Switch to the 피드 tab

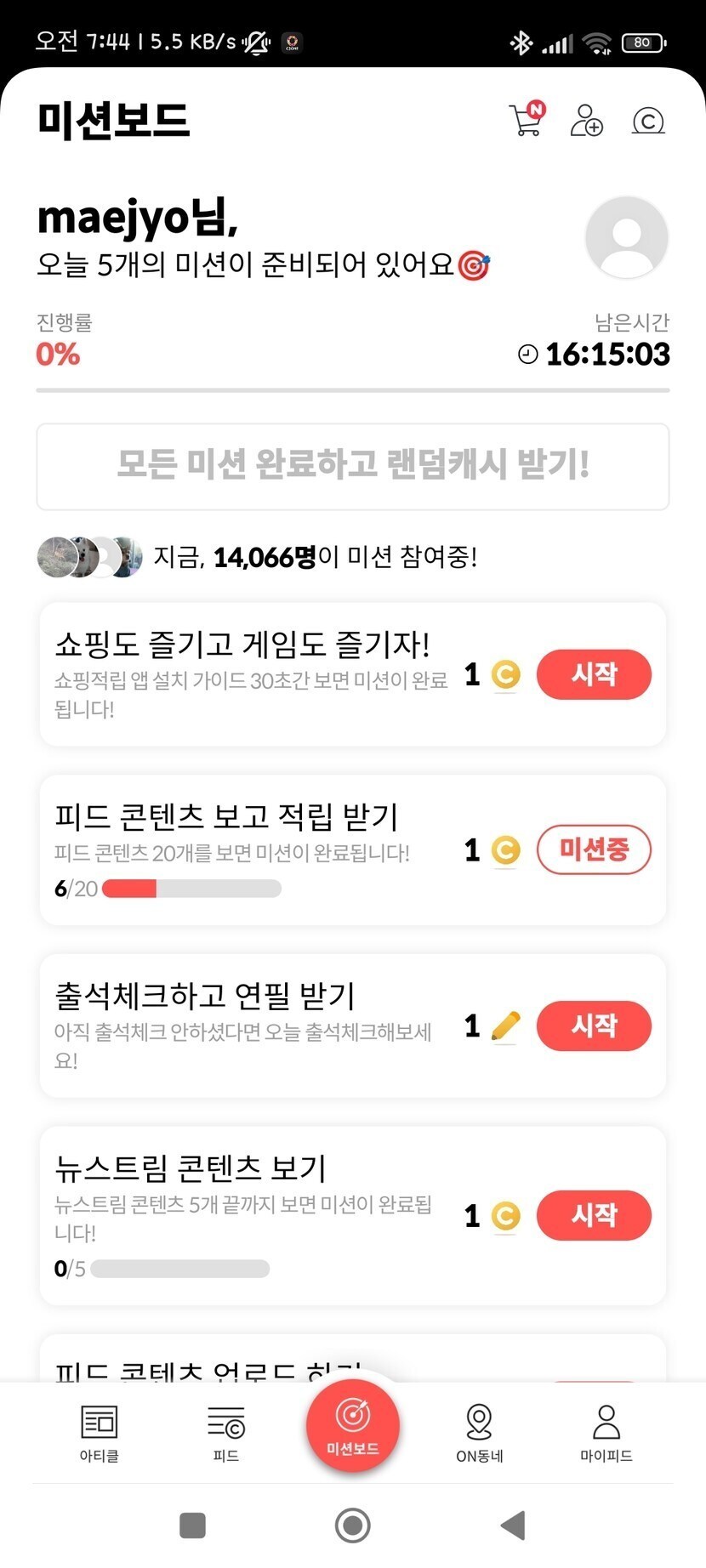[x=226, y=1433]
